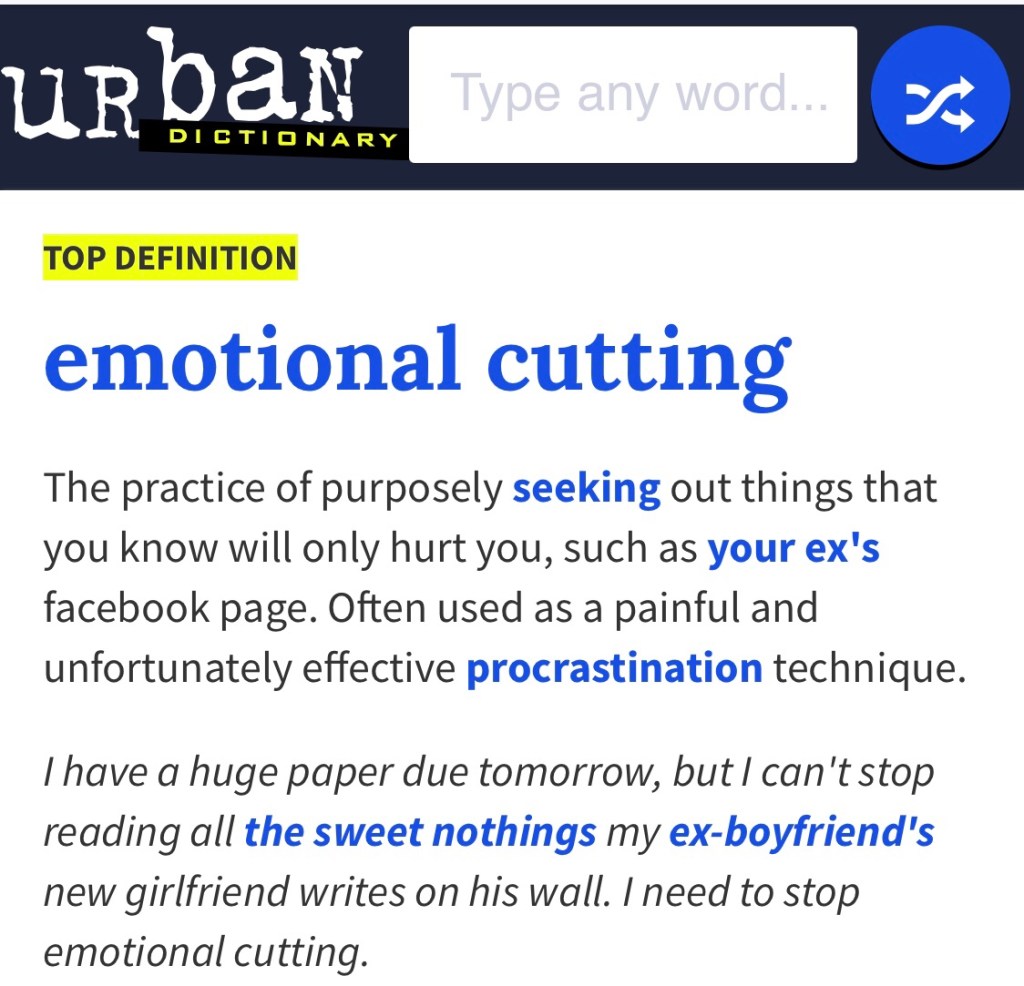
Task: View the 'procrastination' linked definition
Action: (614, 668)
